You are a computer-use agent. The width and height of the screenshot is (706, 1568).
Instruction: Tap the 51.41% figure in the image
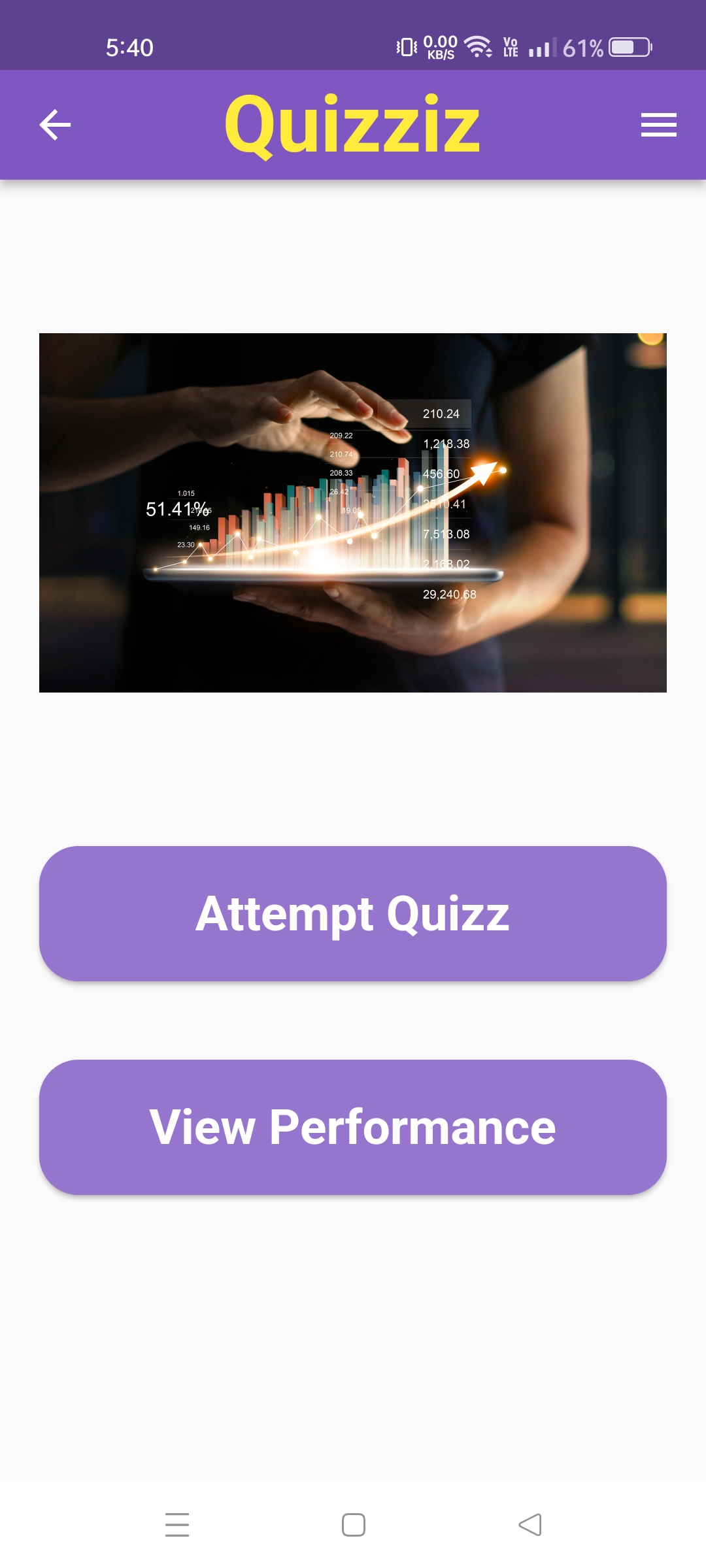(177, 508)
